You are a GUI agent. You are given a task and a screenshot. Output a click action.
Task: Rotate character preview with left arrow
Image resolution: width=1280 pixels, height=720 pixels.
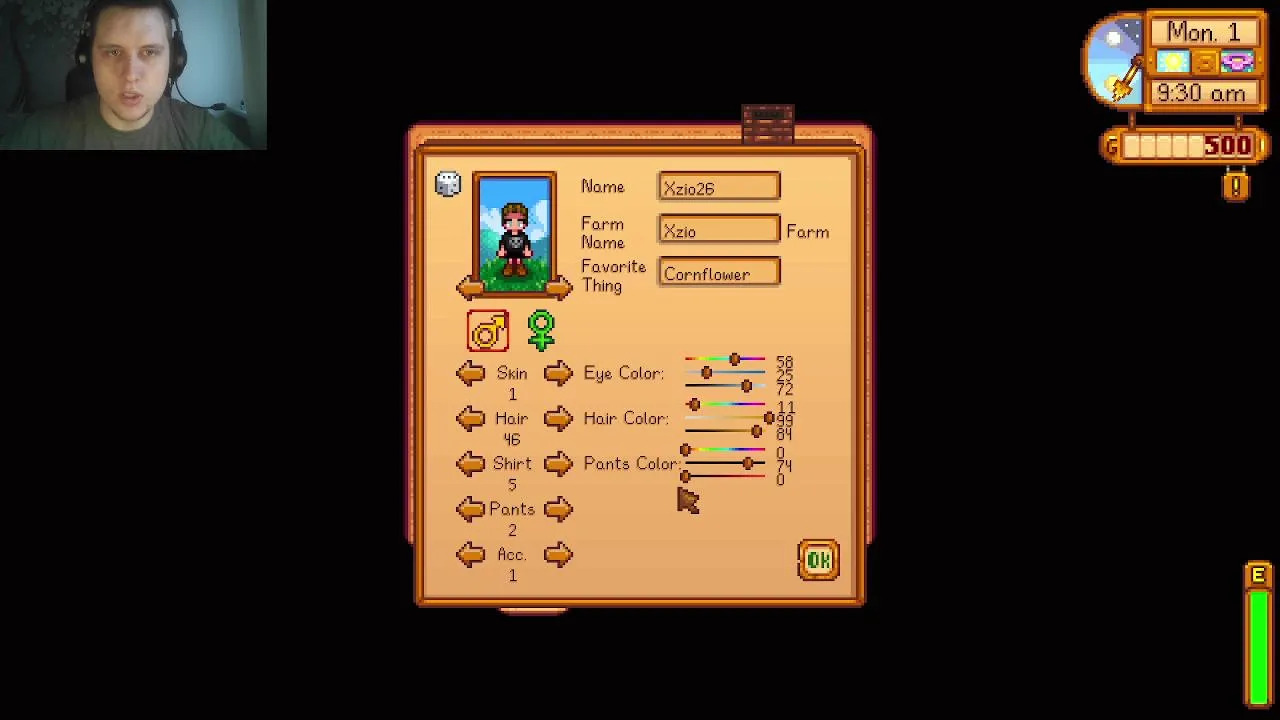coord(470,288)
